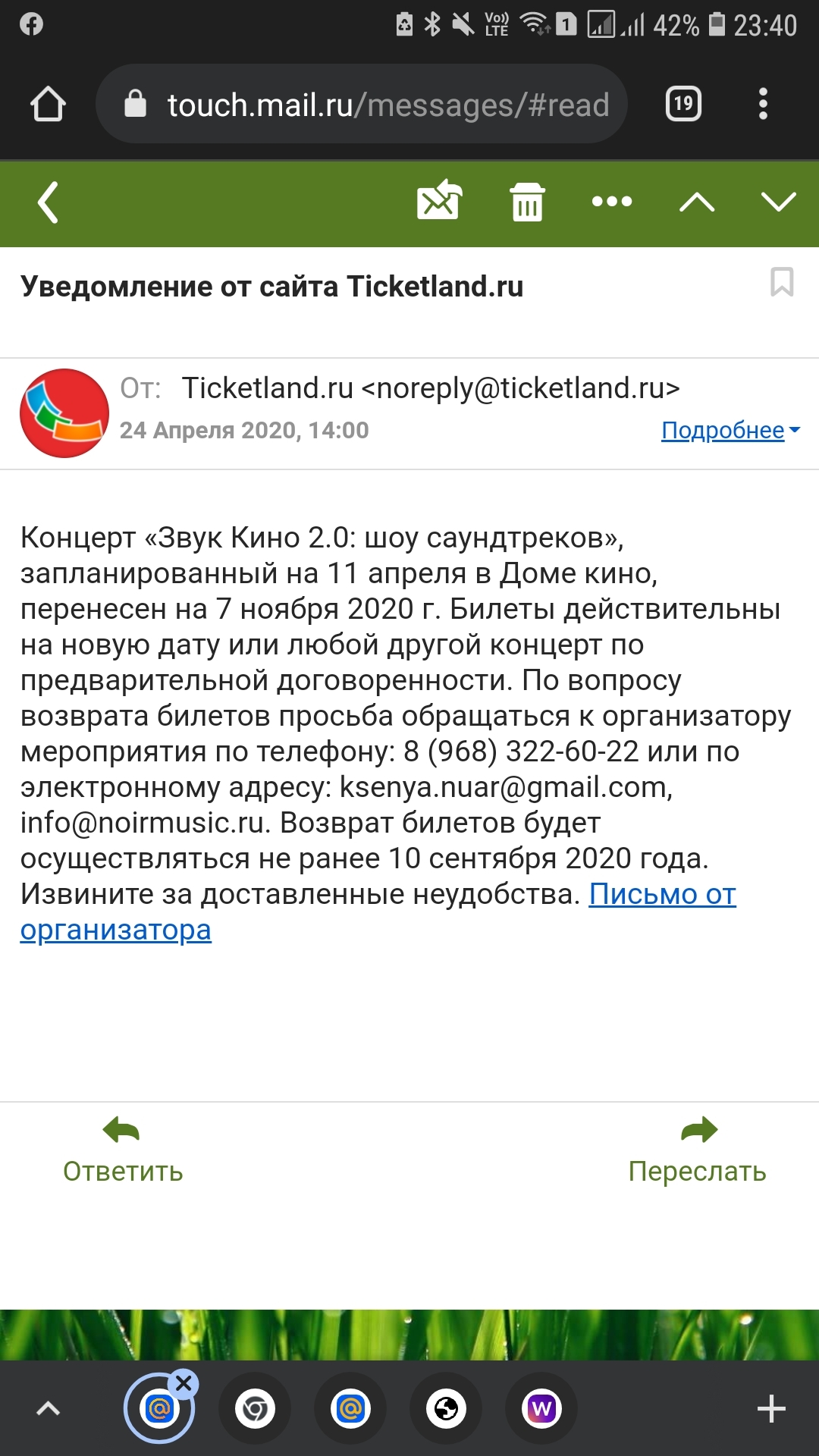This screenshot has width=819, height=1456.
Task: Open the three-dot email actions menu
Action: [611, 202]
